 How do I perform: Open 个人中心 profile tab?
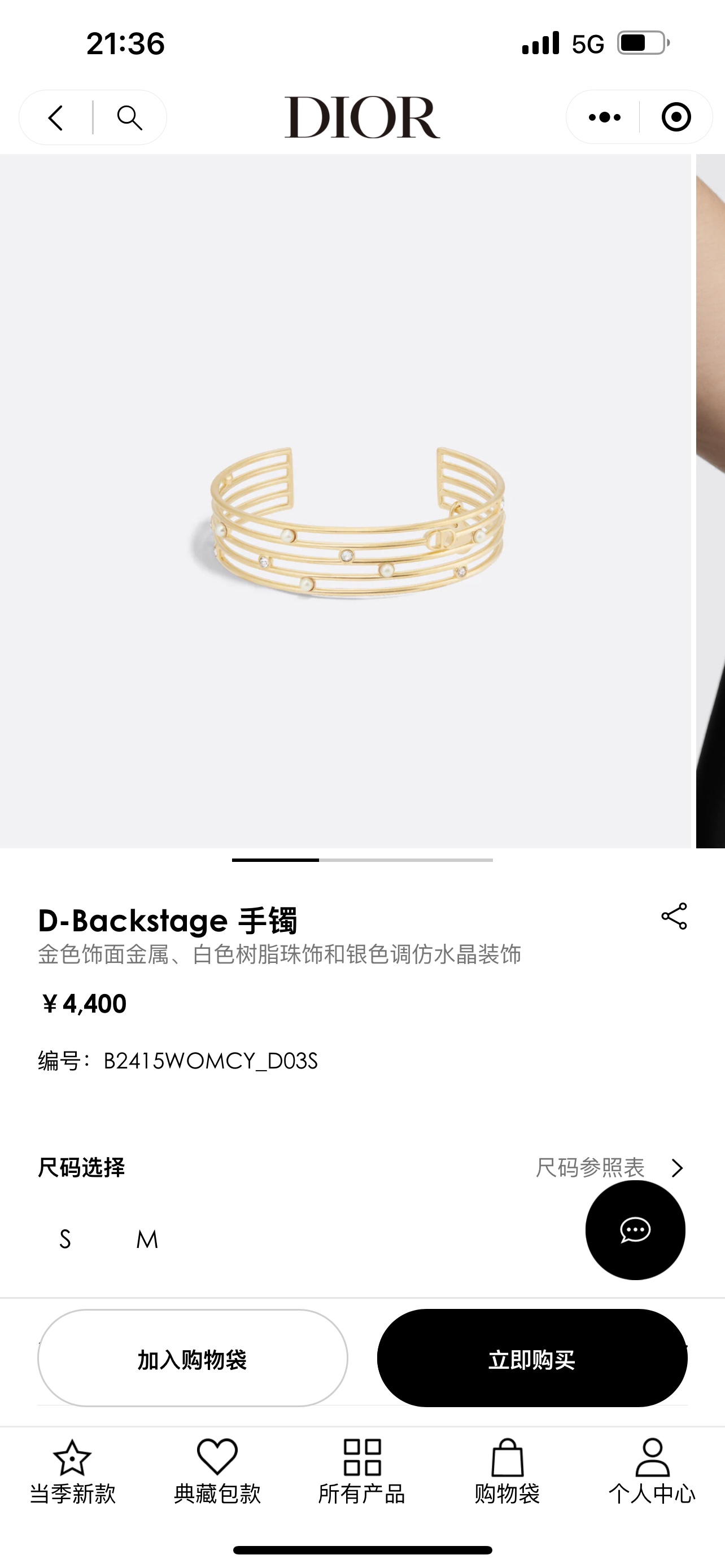(x=652, y=1470)
